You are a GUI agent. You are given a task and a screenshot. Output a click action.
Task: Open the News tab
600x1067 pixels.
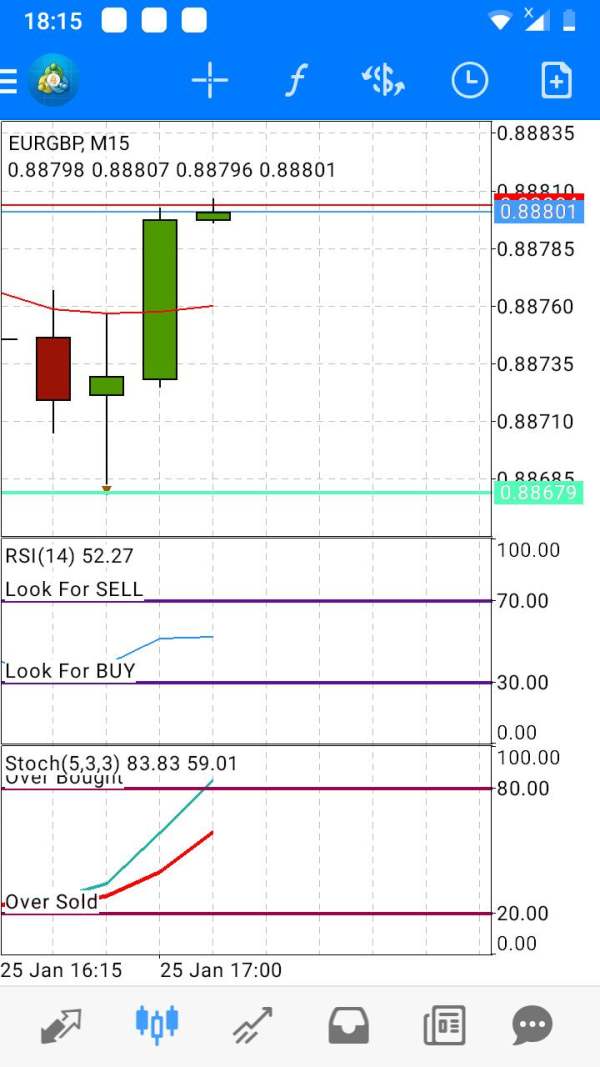(x=444, y=1025)
